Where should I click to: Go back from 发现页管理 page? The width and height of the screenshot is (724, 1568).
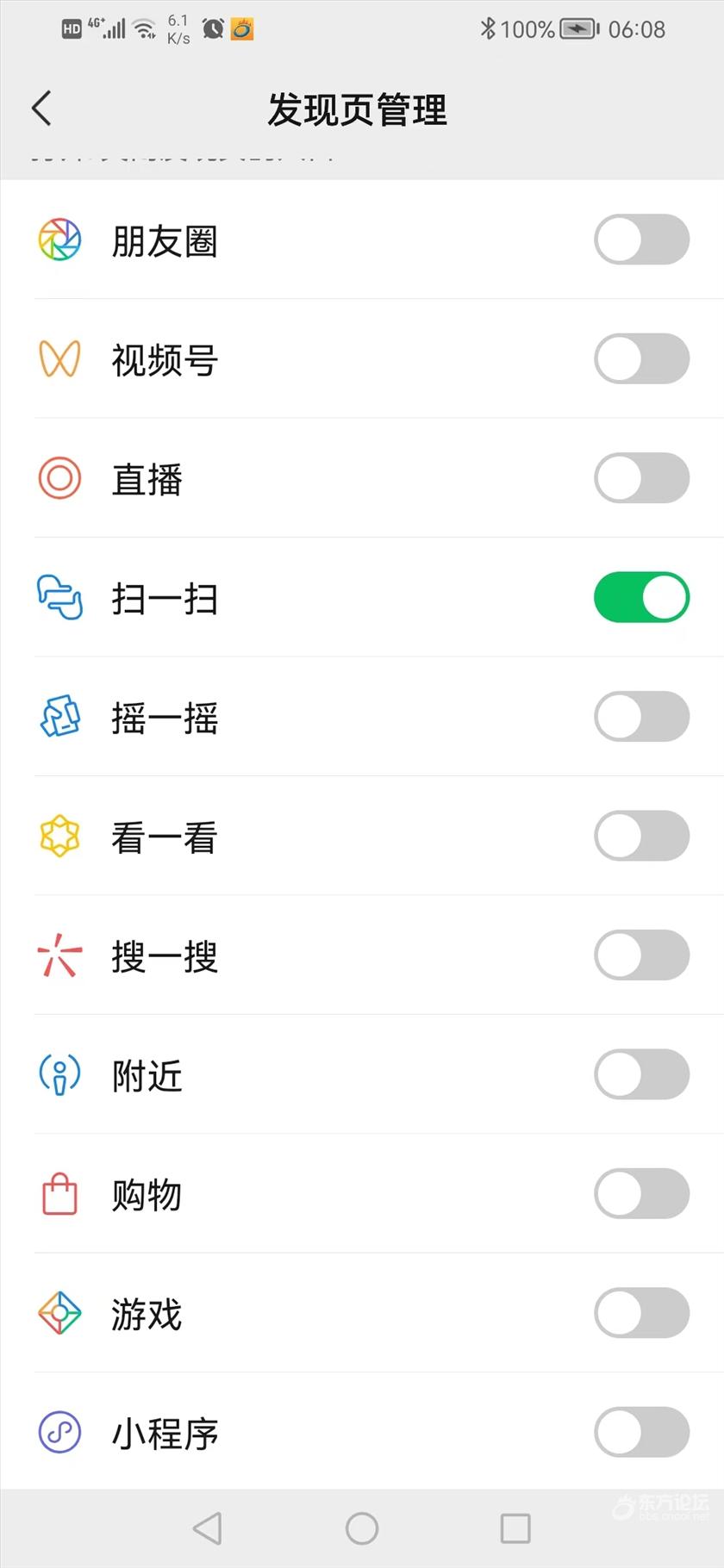click(41, 109)
